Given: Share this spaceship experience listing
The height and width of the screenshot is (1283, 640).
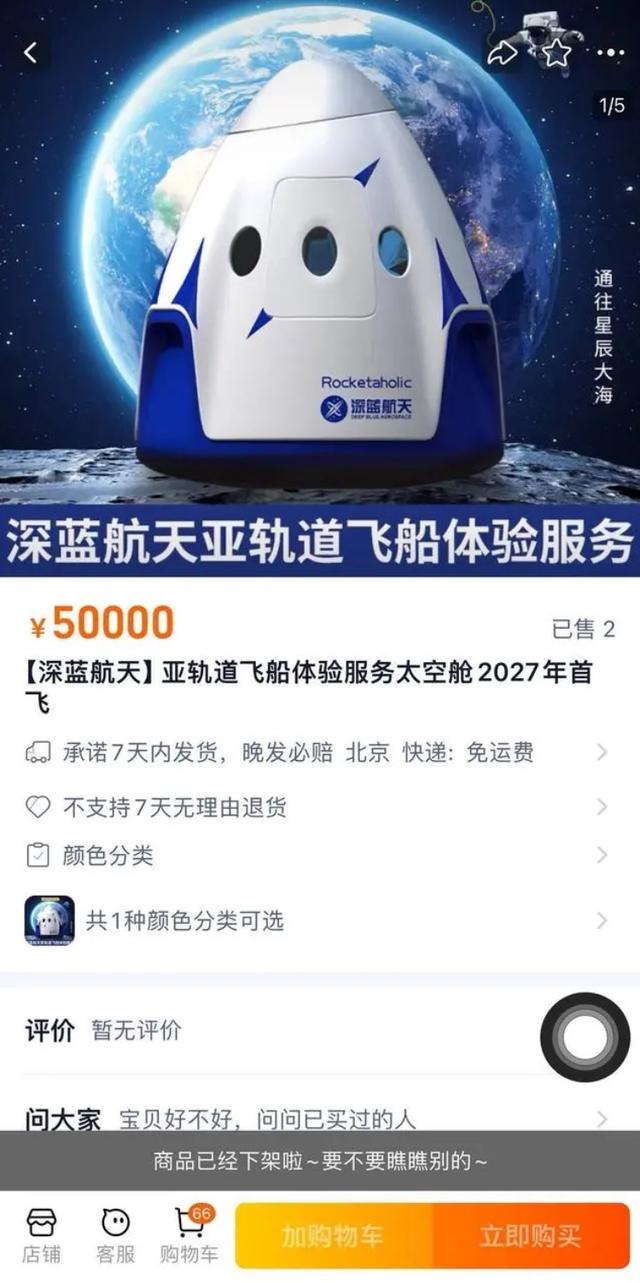Looking at the screenshot, I should click(x=502, y=53).
